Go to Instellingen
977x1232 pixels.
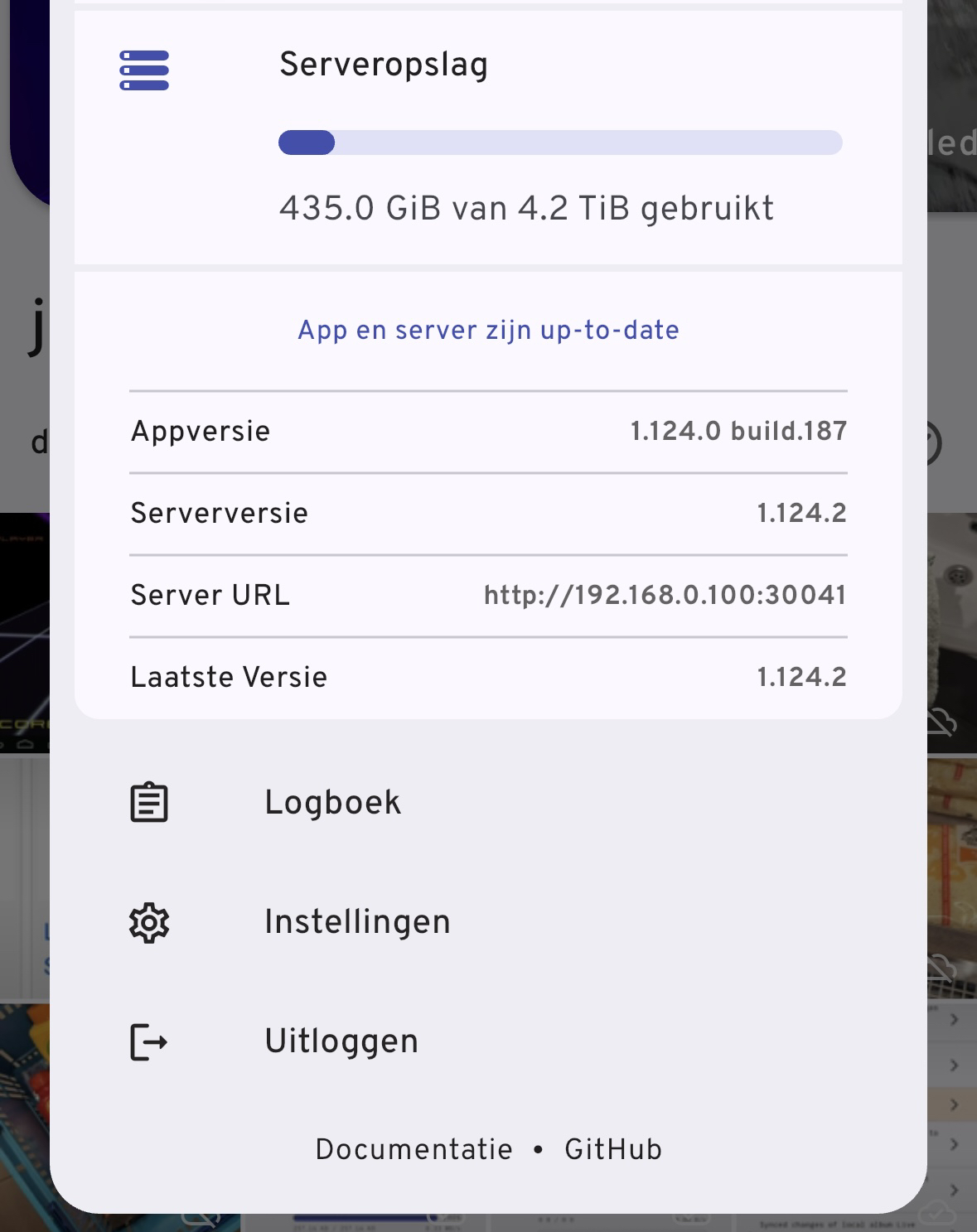[357, 921]
